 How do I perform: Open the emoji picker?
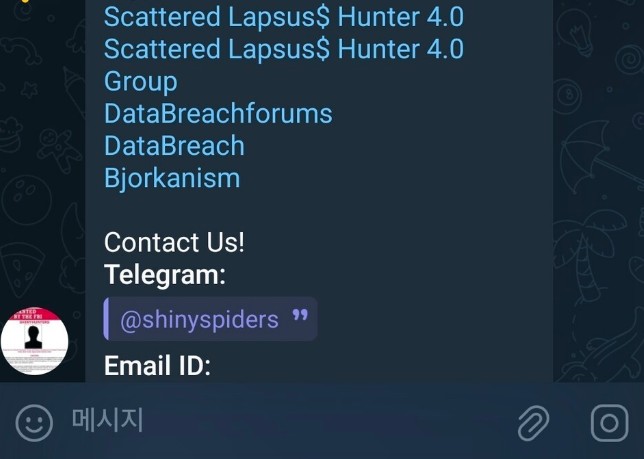point(34,422)
